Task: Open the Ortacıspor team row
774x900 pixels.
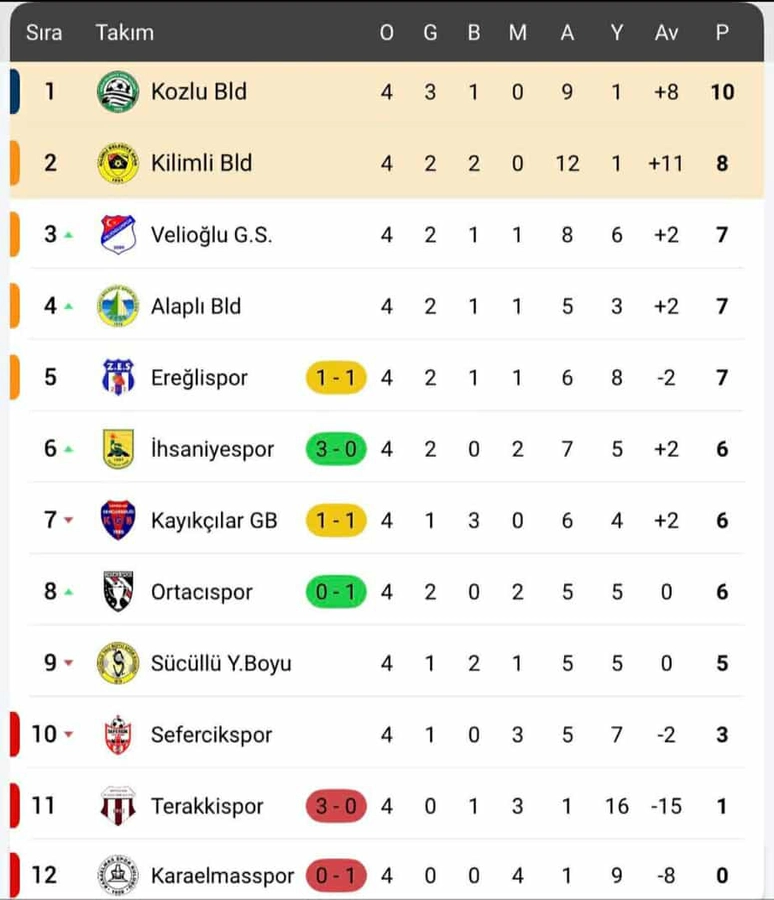Action: (202, 592)
